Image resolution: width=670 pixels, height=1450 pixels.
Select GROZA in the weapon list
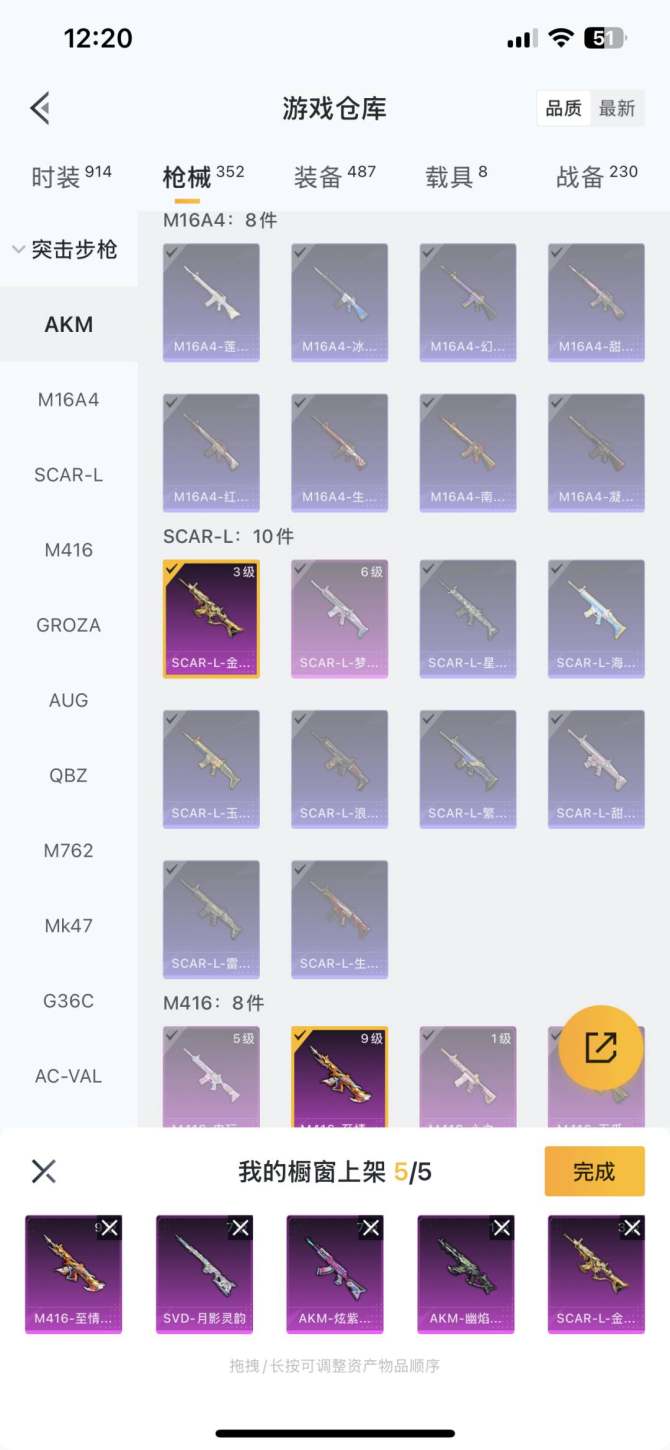tap(68, 625)
